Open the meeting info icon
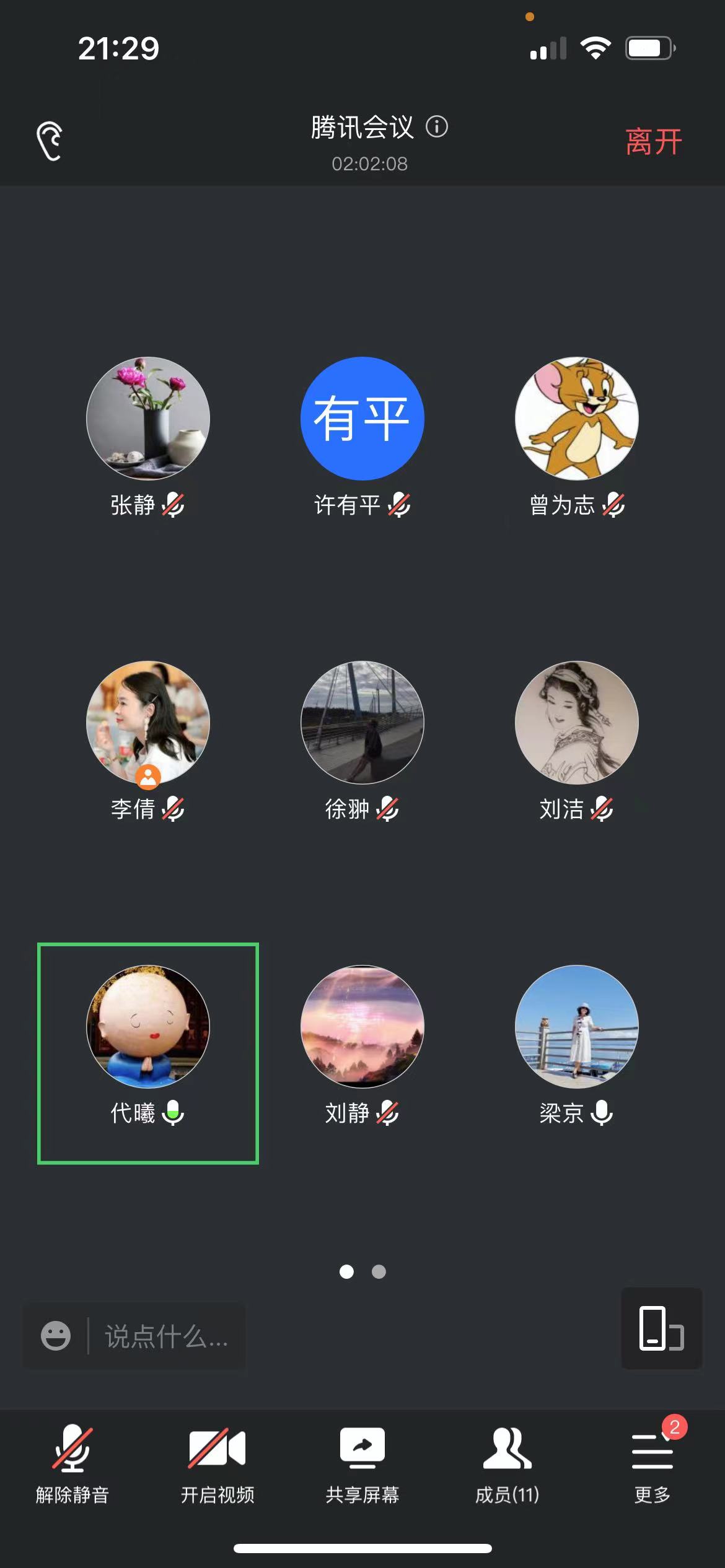725x1568 pixels. point(437,127)
